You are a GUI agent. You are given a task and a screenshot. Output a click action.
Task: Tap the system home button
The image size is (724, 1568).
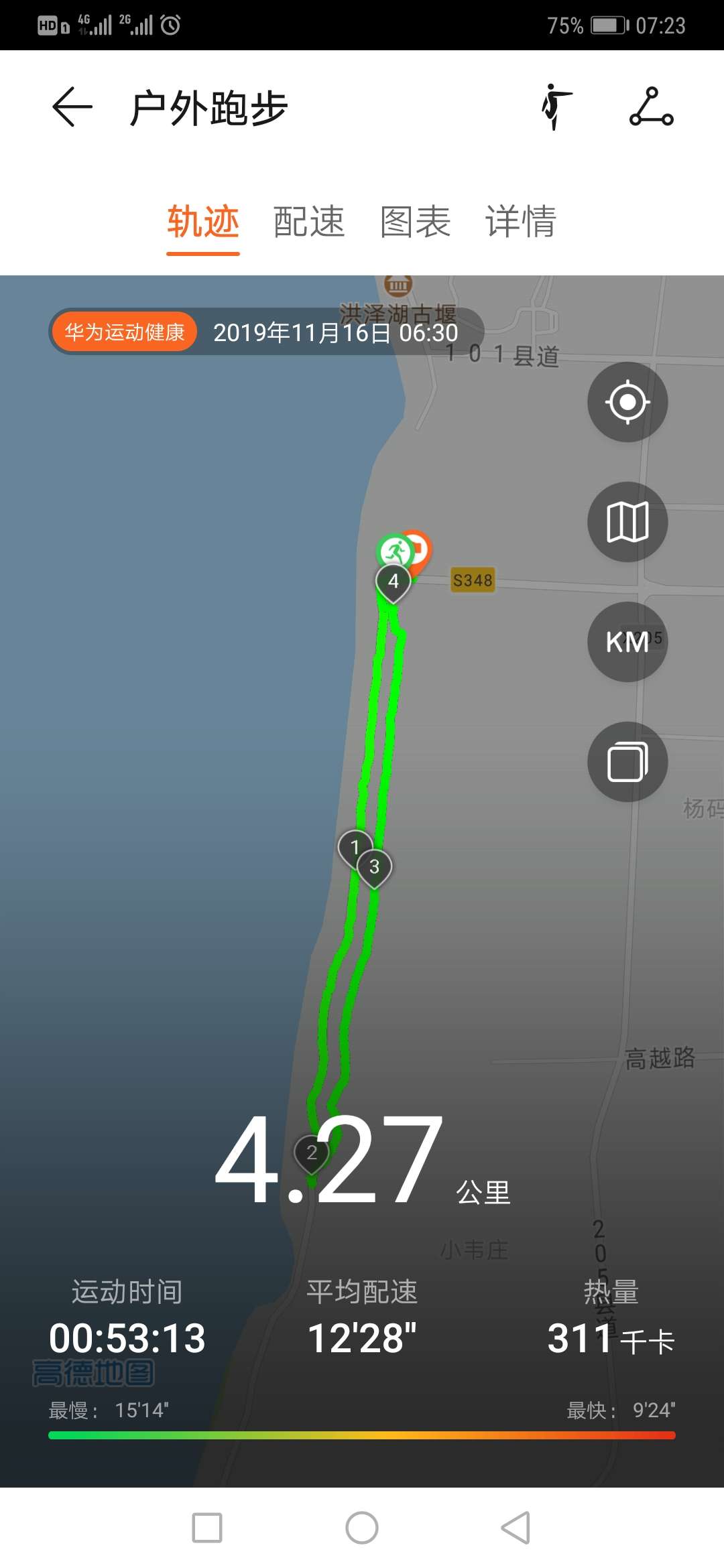362,1528
